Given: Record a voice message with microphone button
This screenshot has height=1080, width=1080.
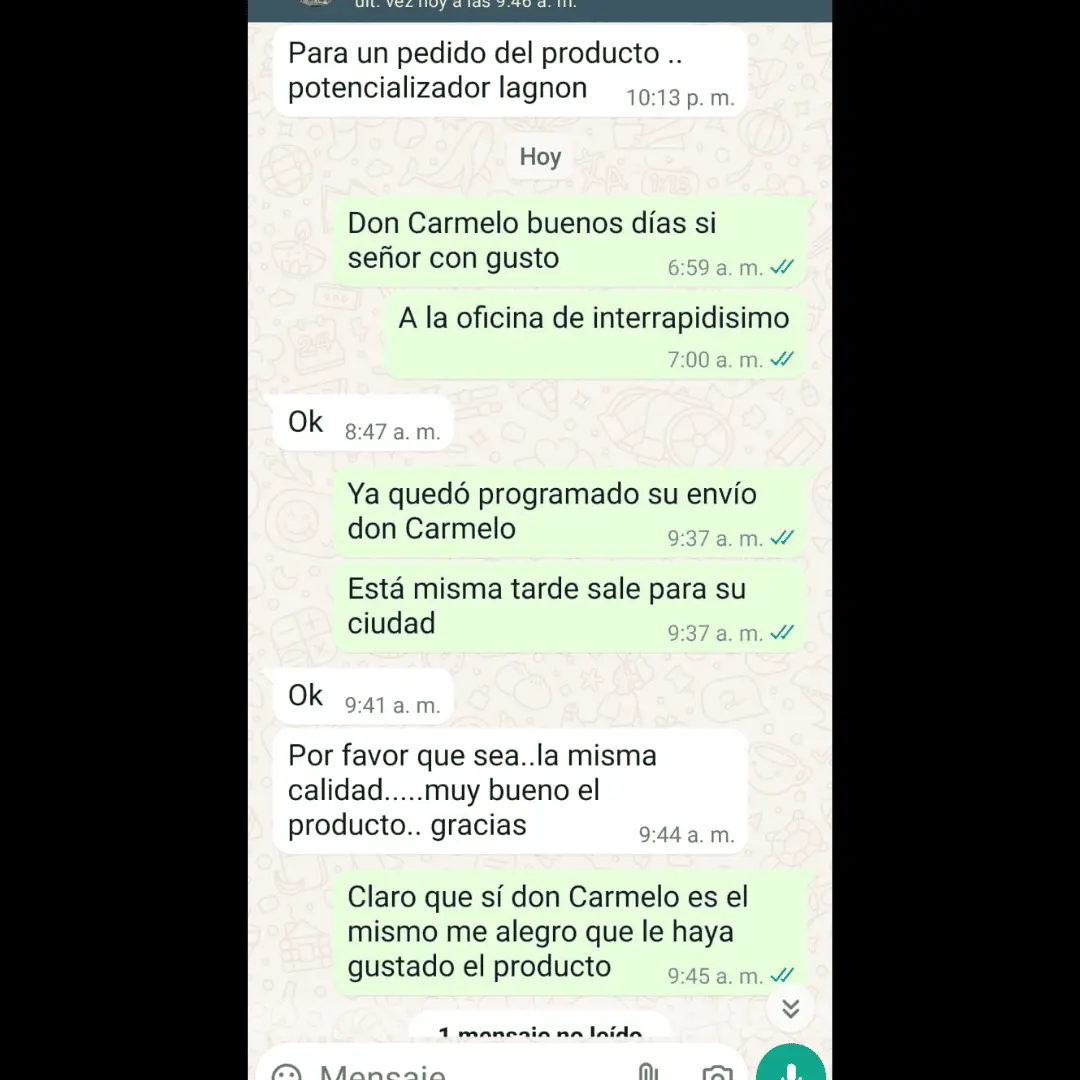Looking at the screenshot, I should tap(791, 1063).
